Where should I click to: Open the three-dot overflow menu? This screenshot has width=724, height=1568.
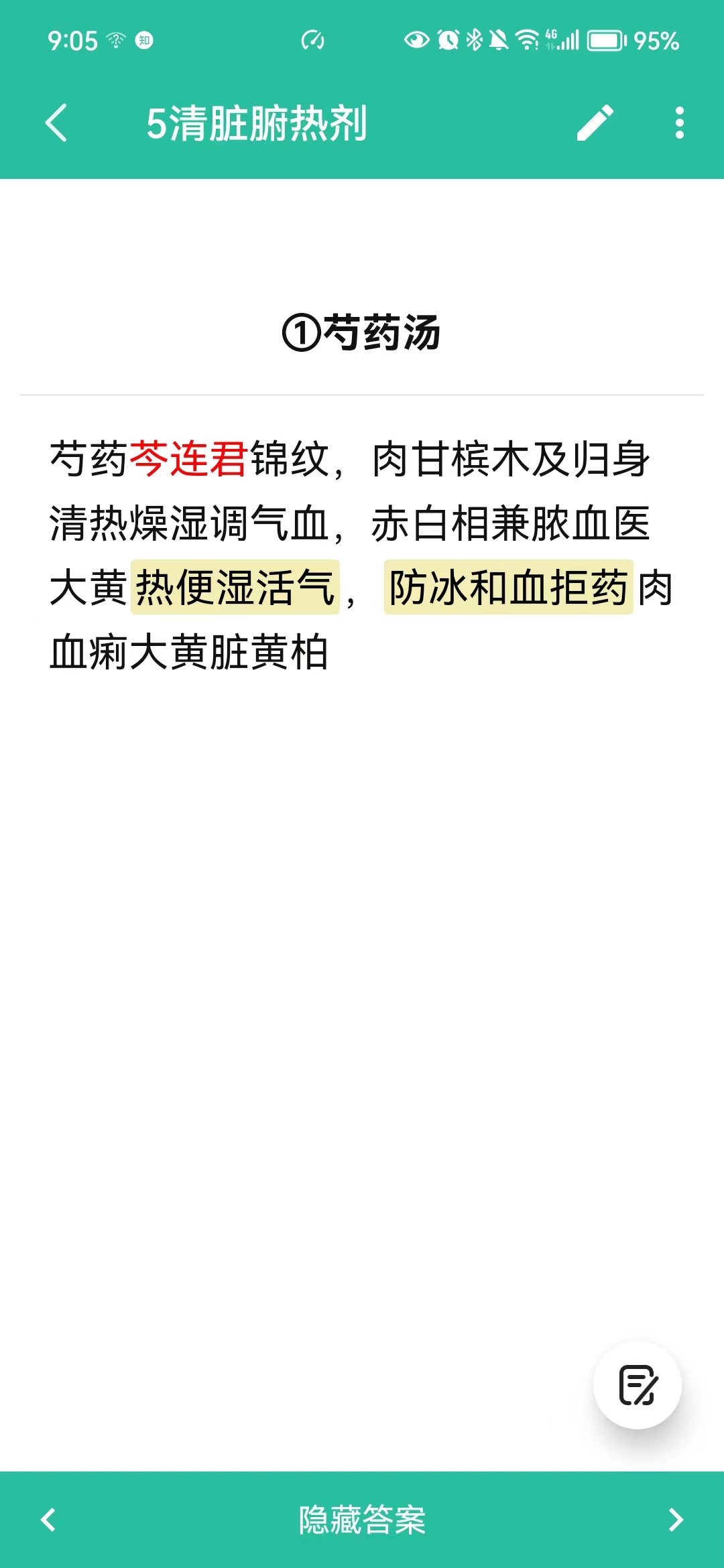click(679, 123)
